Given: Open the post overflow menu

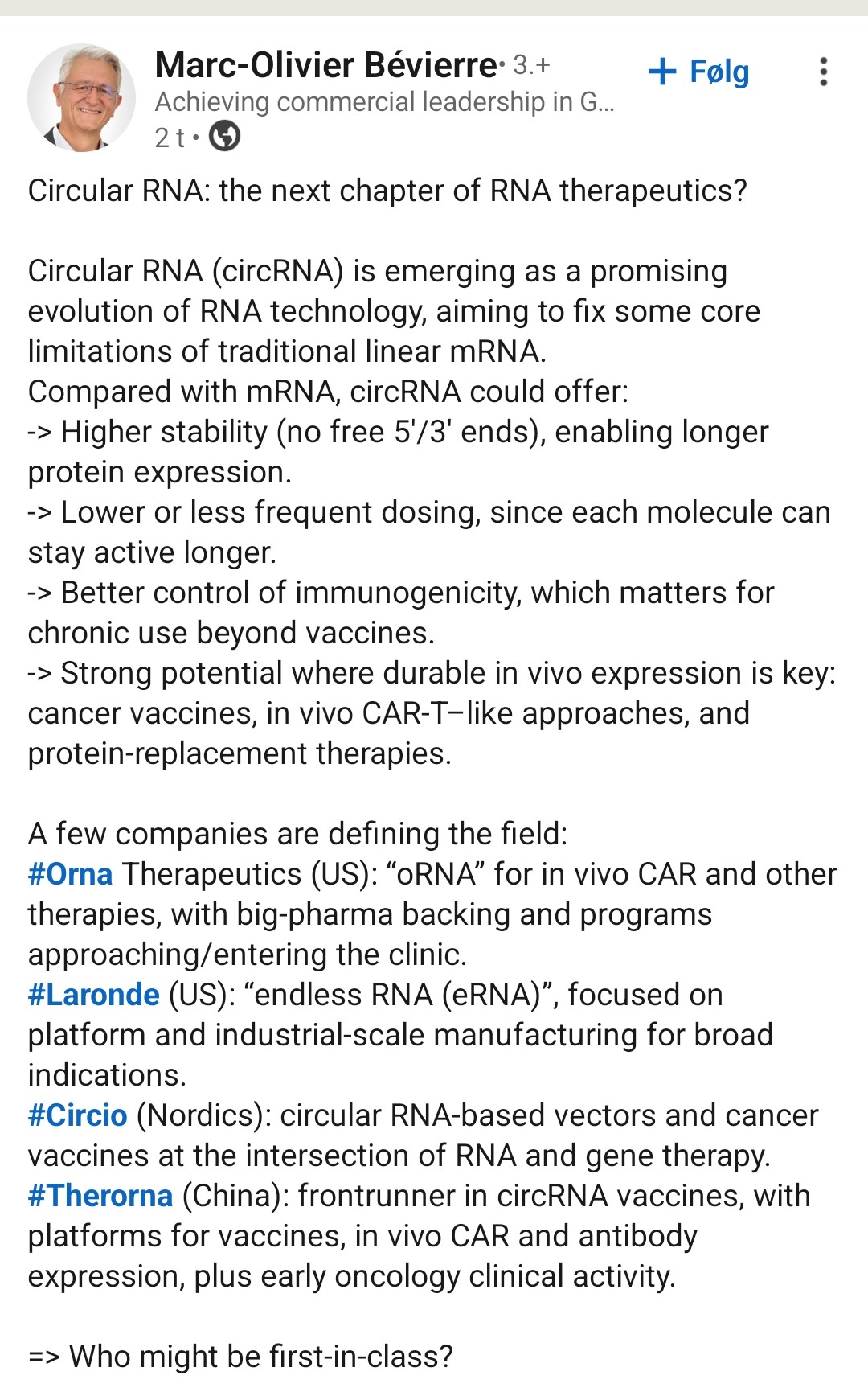Looking at the screenshot, I should pyautogui.click(x=823, y=72).
